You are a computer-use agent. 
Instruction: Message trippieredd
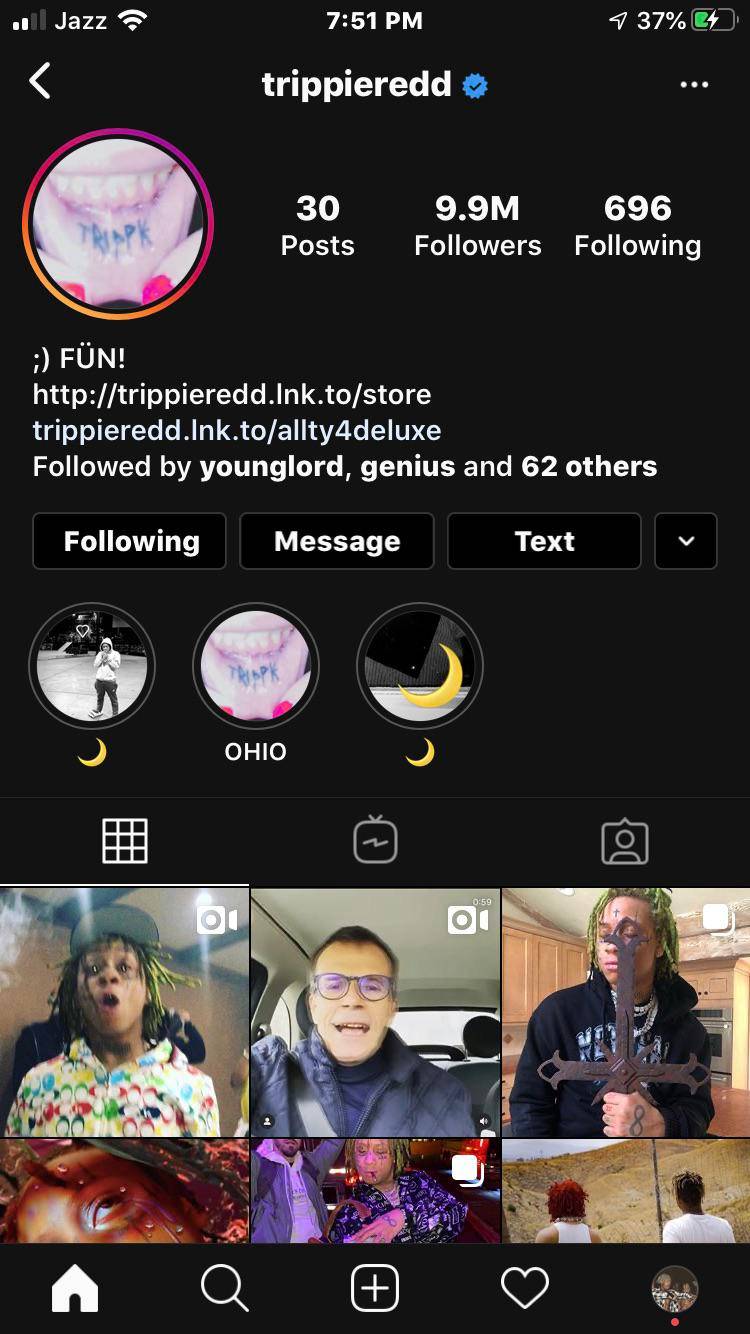(x=337, y=541)
